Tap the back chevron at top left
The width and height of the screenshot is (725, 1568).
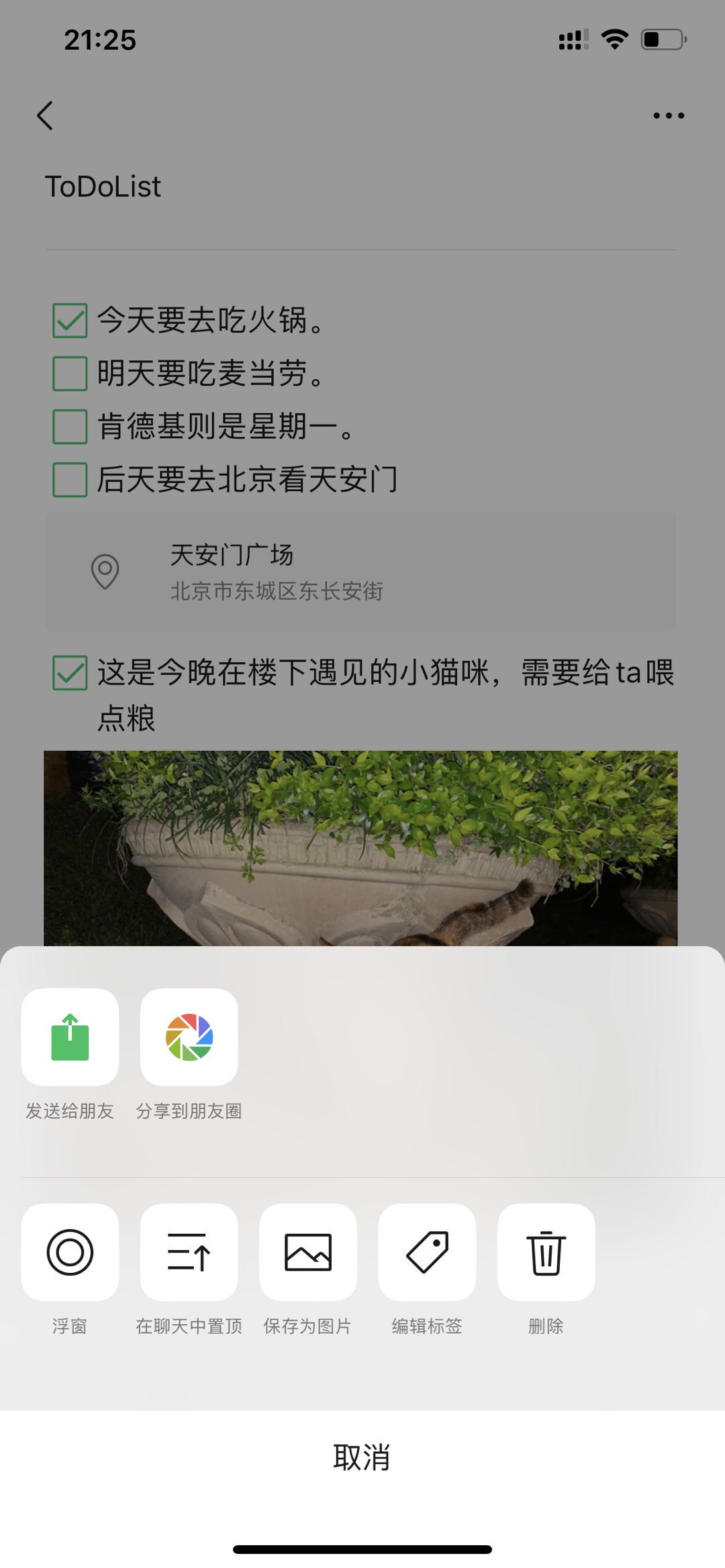[x=45, y=115]
